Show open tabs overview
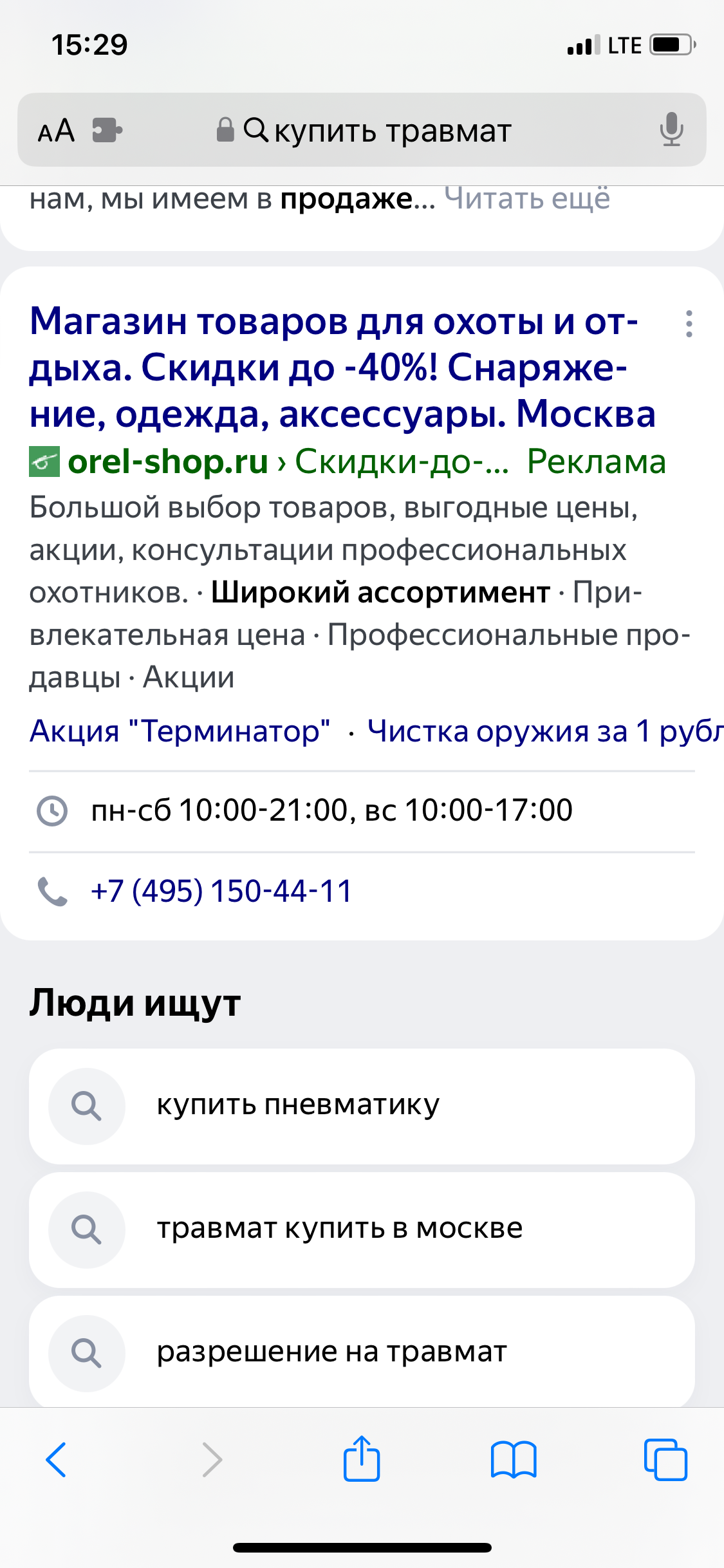724x1568 pixels. click(665, 1459)
